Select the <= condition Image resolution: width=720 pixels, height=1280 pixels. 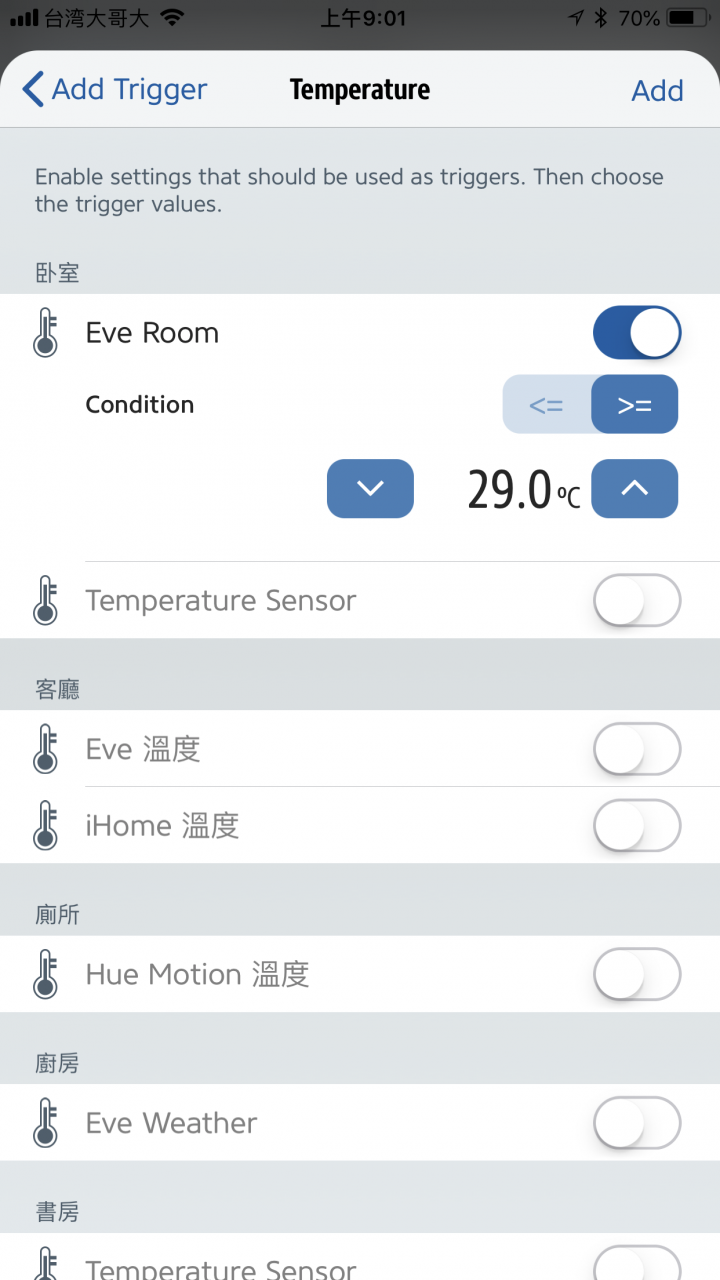pyautogui.click(x=547, y=405)
